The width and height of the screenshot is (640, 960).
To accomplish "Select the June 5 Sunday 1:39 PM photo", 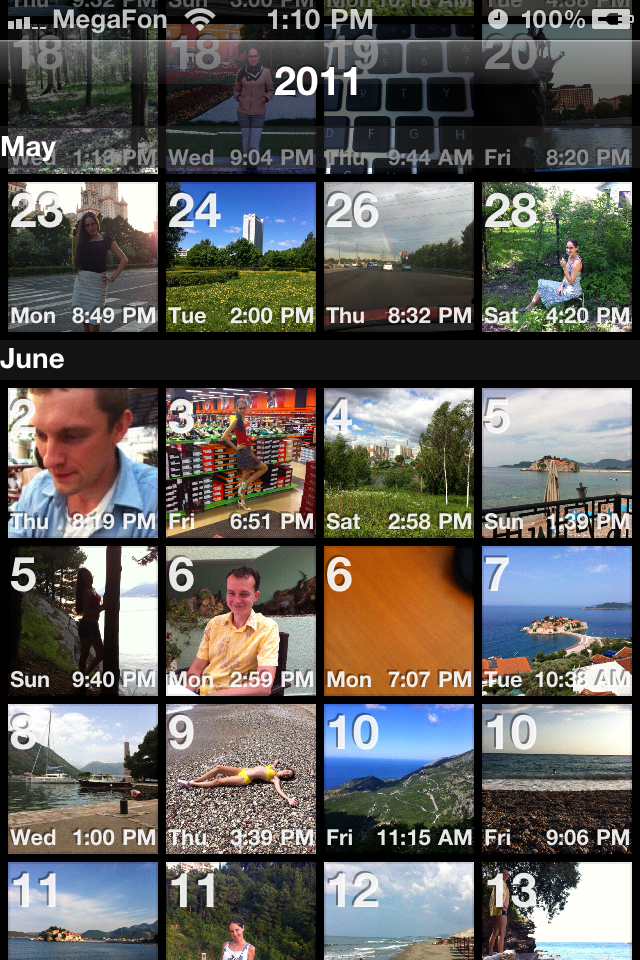I will click(557, 463).
